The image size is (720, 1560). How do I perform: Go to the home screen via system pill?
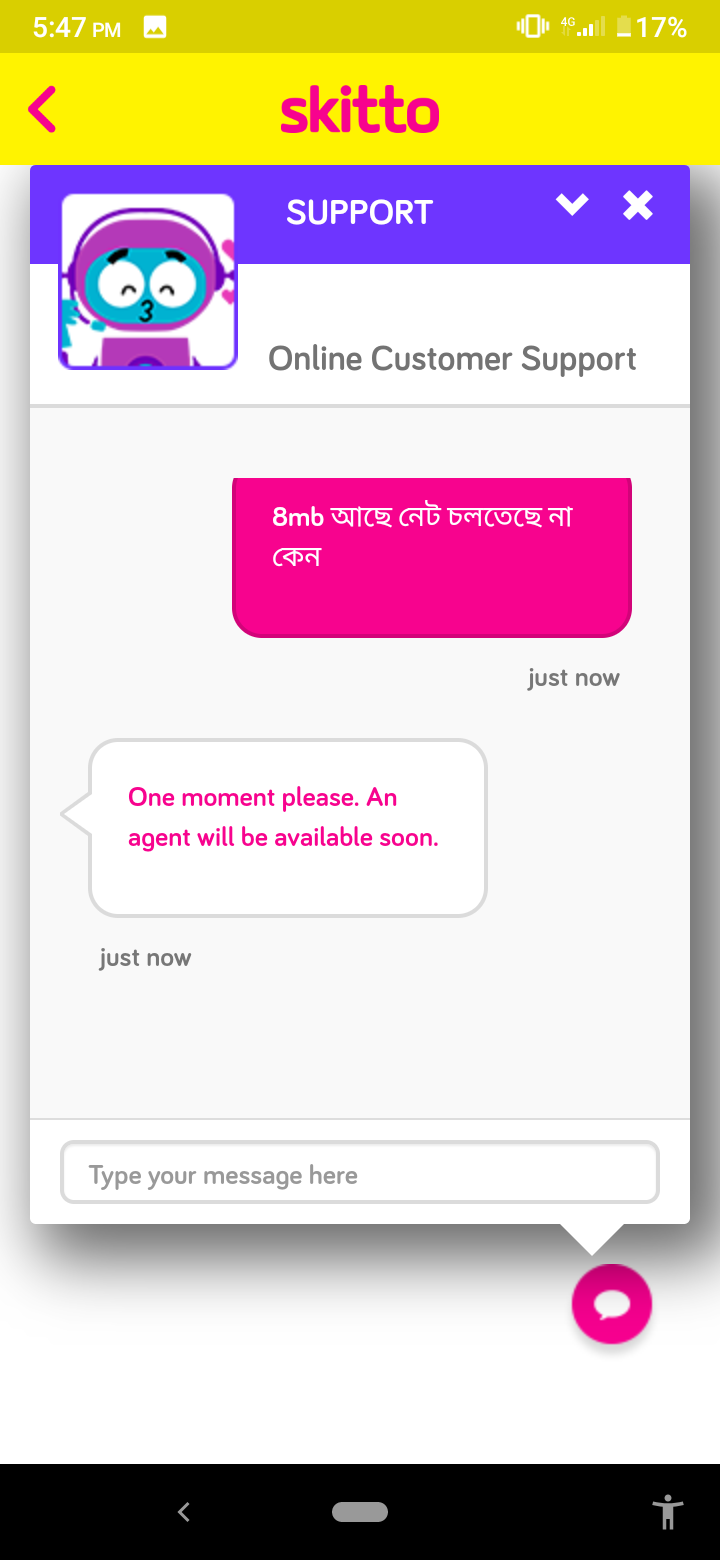(360, 1512)
